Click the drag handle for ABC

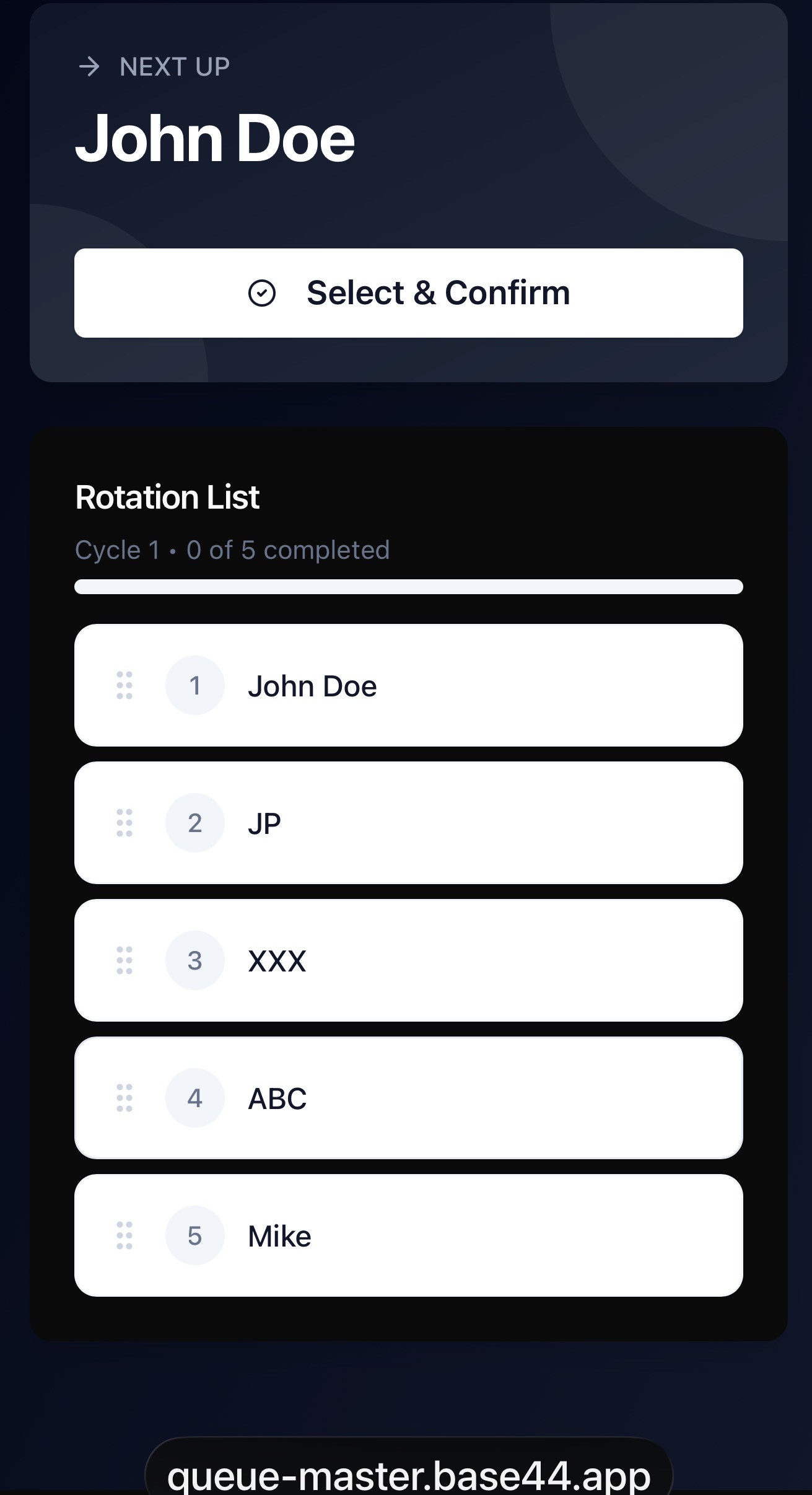(x=124, y=1097)
